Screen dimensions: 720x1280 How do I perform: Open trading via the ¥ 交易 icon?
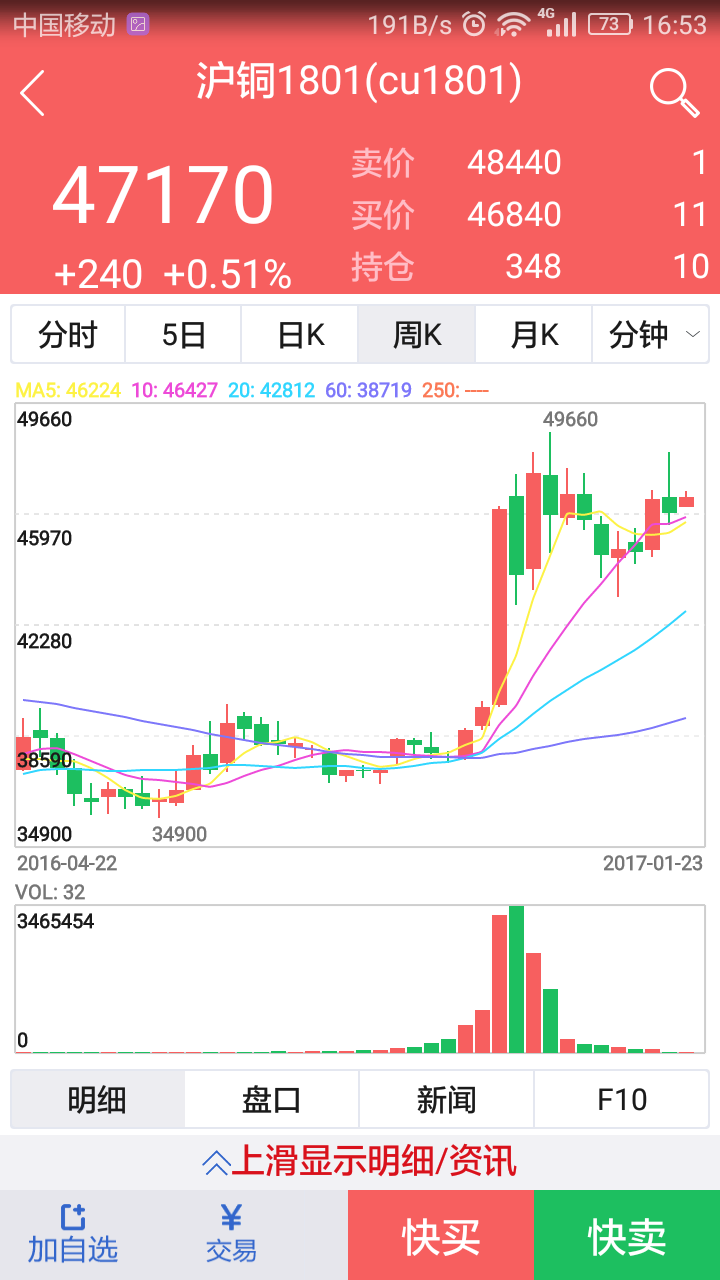tap(228, 1232)
